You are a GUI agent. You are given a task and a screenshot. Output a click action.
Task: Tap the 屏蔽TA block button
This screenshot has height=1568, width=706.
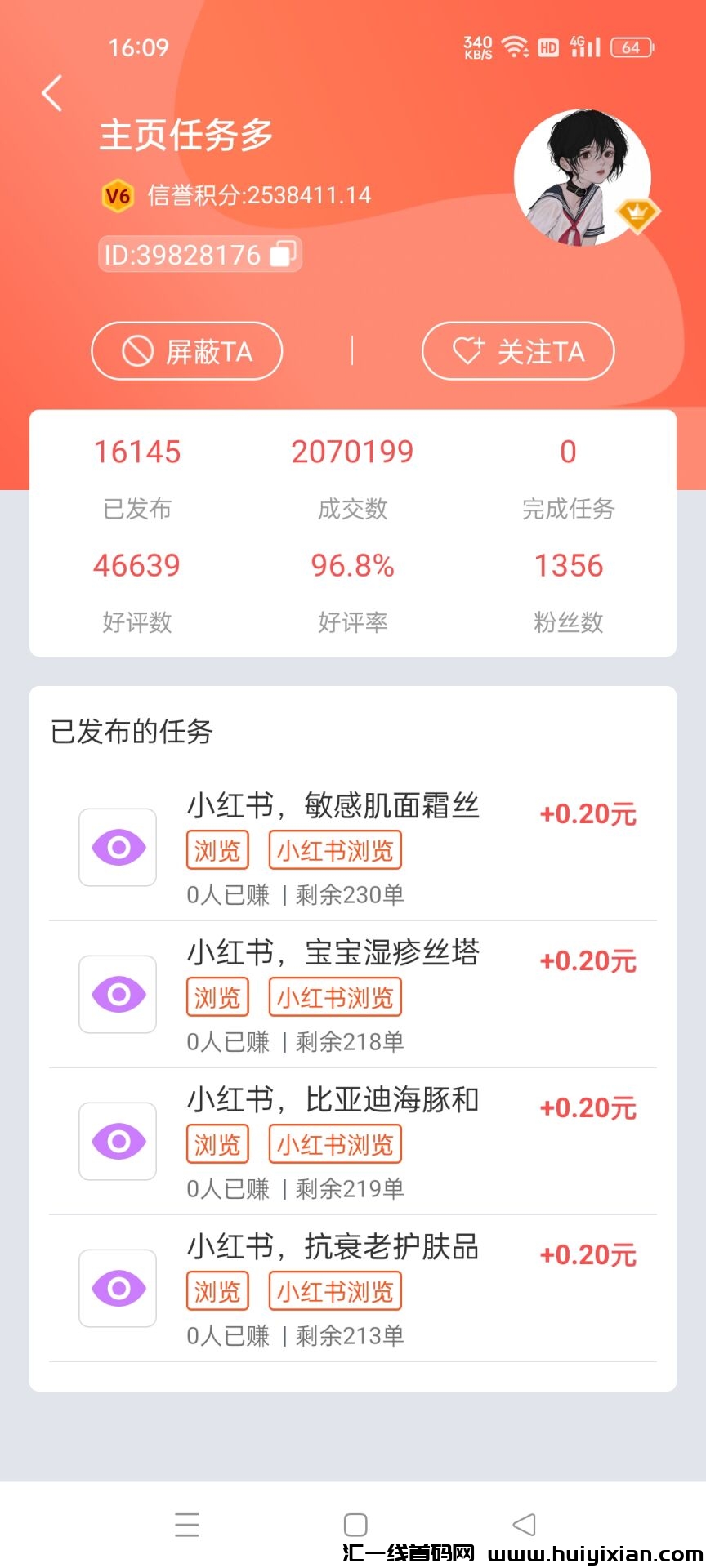pos(187,351)
